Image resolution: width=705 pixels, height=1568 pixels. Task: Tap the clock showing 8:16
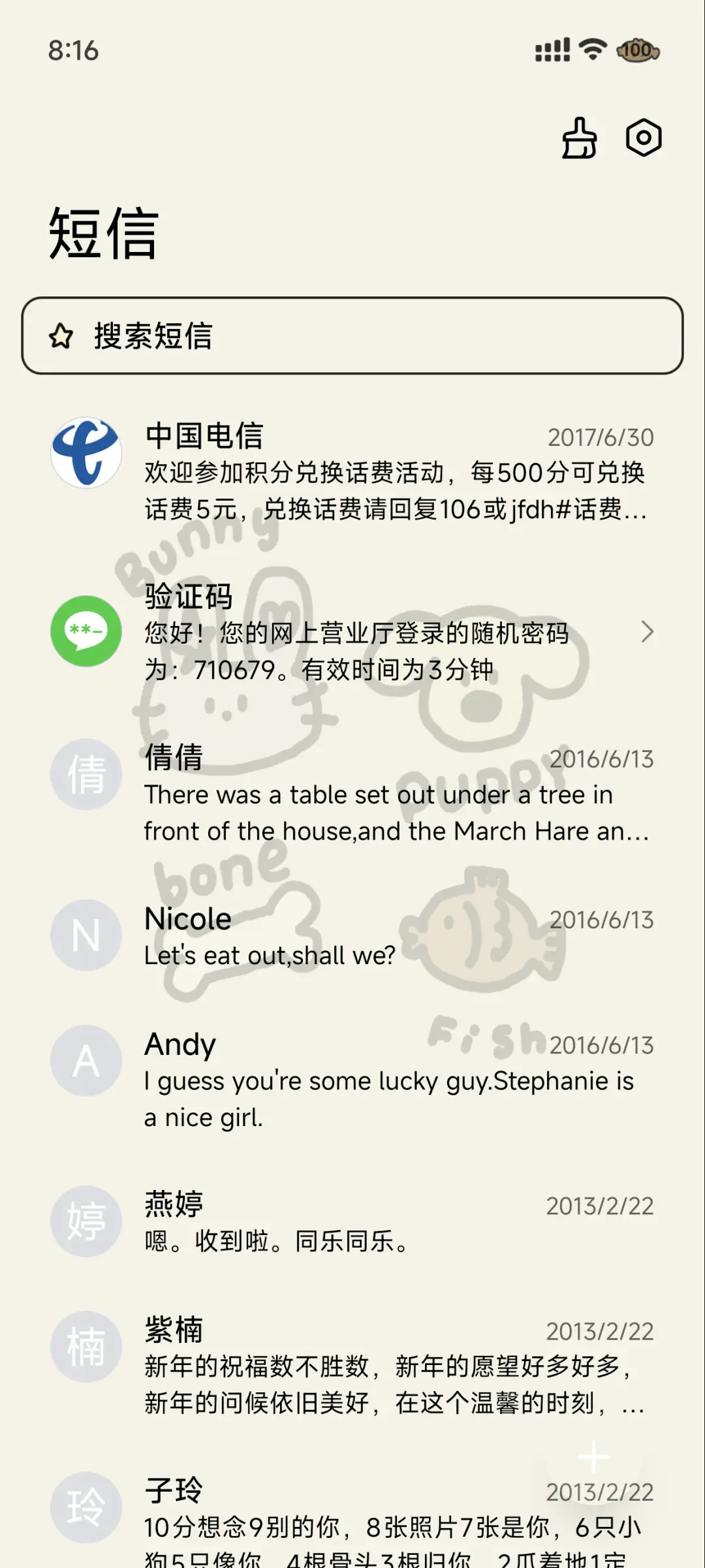[74, 50]
